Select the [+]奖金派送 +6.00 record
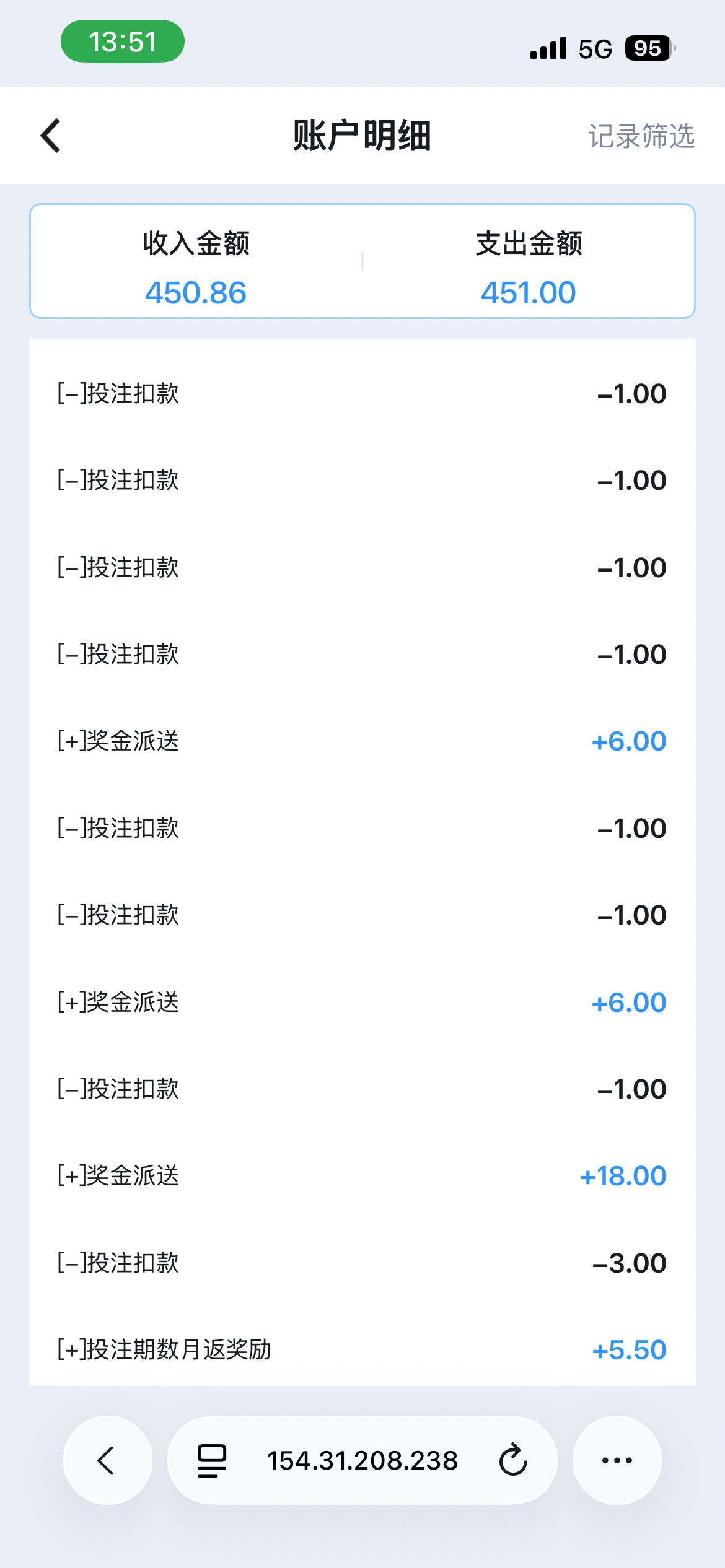The image size is (725, 1568). point(362,741)
